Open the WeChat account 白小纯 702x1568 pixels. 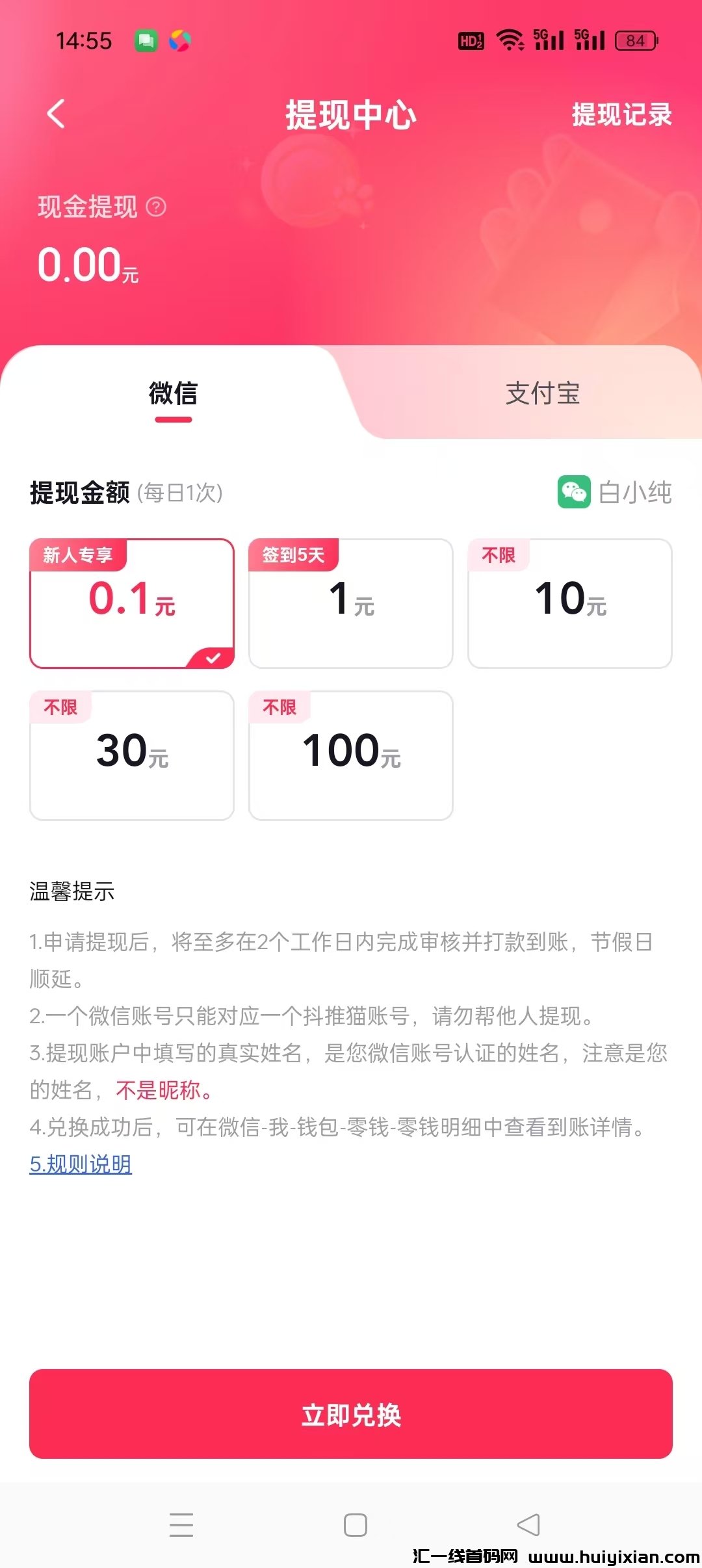pyautogui.click(x=615, y=492)
